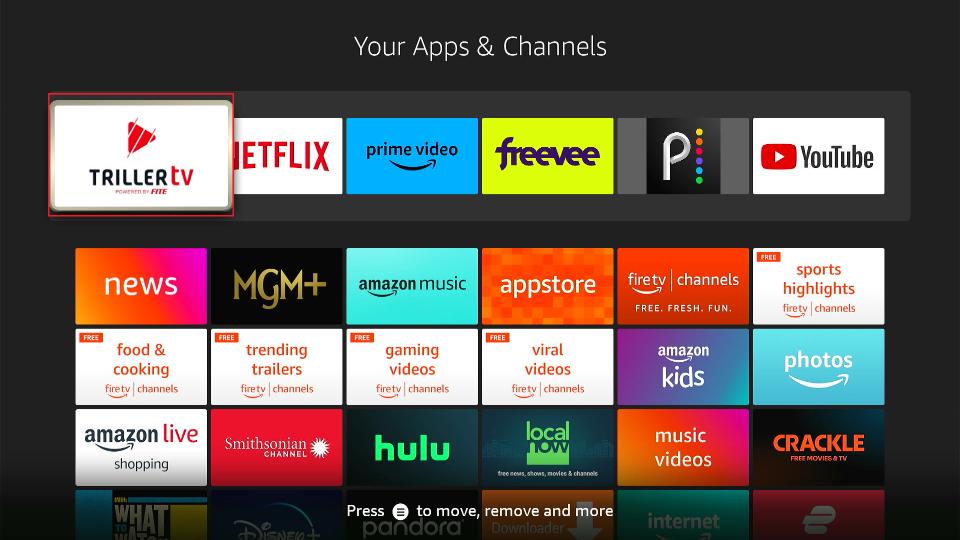Image resolution: width=960 pixels, height=540 pixels.
Task: Select sports highlights channel
Action: tap(818, 286)
